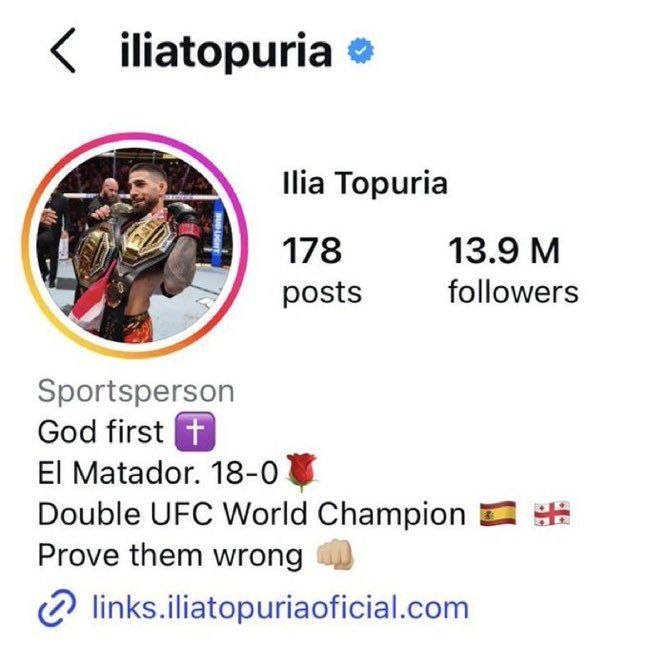
Task: Go back using the top-left arrow
Action: 63,52
